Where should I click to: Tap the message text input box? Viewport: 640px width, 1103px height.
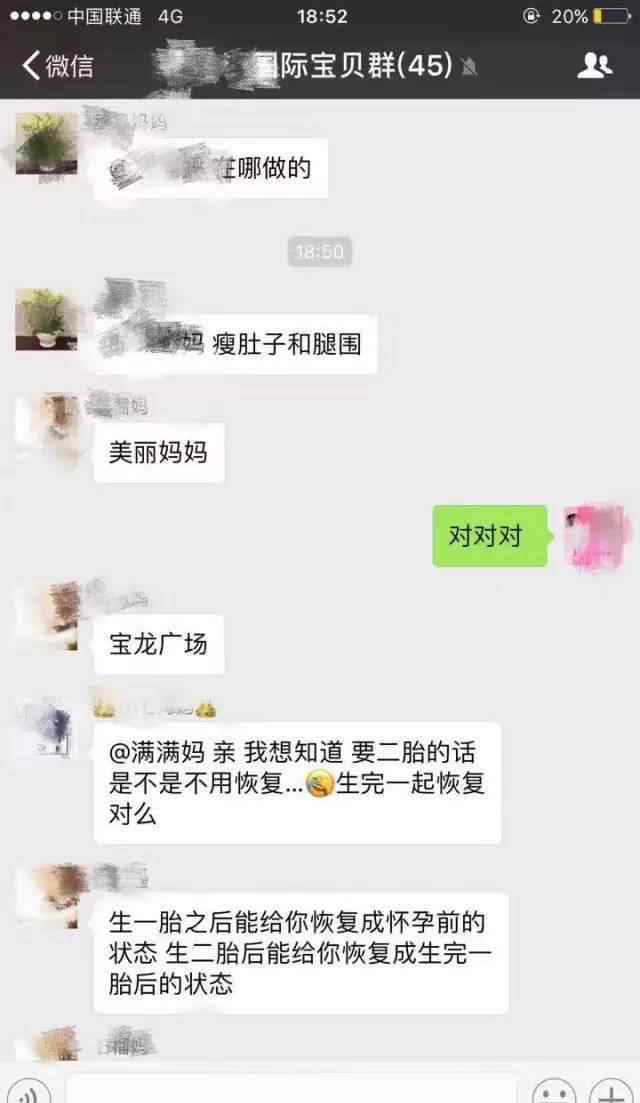click(291, 1090)
